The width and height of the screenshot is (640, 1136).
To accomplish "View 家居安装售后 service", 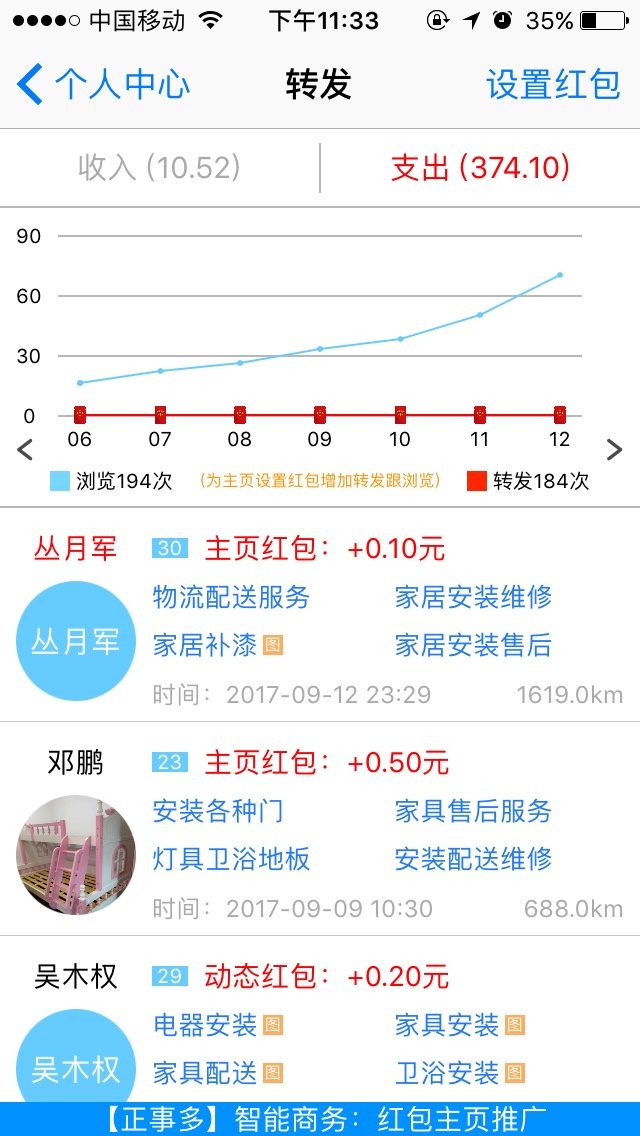I will 473,645.
